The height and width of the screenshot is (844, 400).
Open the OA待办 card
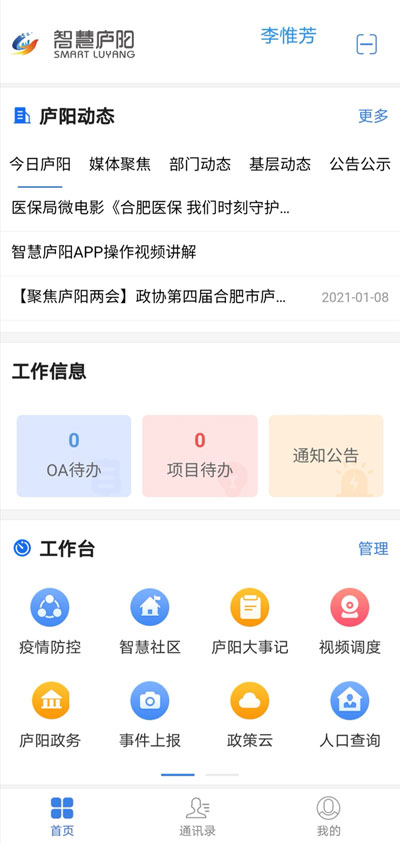pos(74,456)
